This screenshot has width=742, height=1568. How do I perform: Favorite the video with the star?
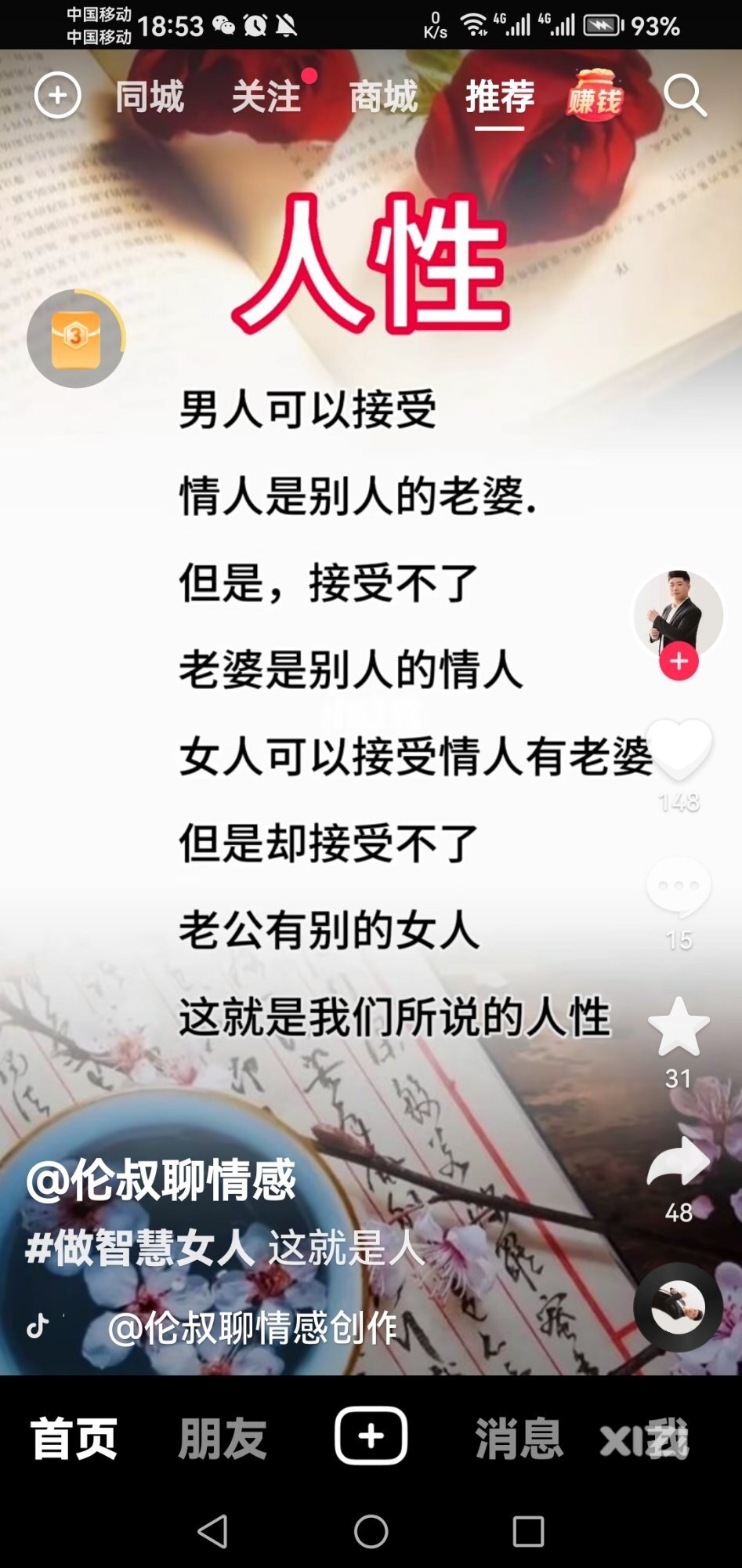pyautogui.click(x=679, y=1027)
